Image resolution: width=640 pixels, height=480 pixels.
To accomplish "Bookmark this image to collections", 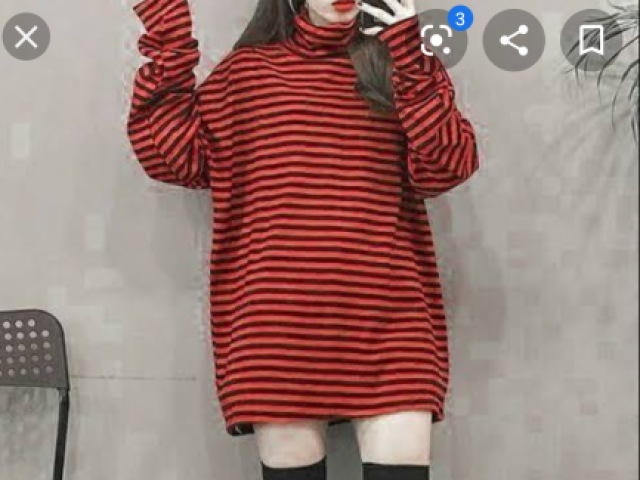I will pos(591,40).
